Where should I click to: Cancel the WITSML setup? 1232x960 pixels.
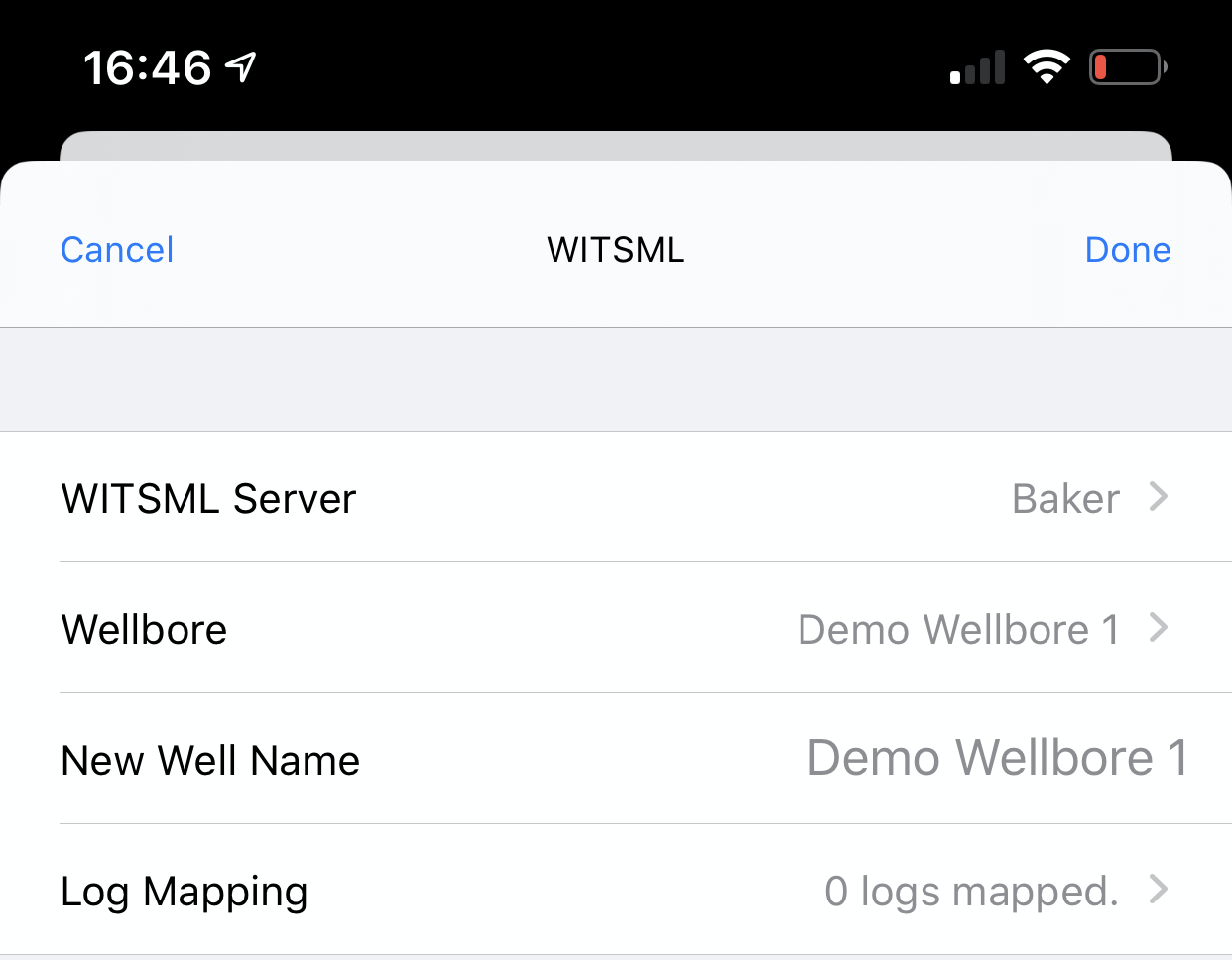117,250
